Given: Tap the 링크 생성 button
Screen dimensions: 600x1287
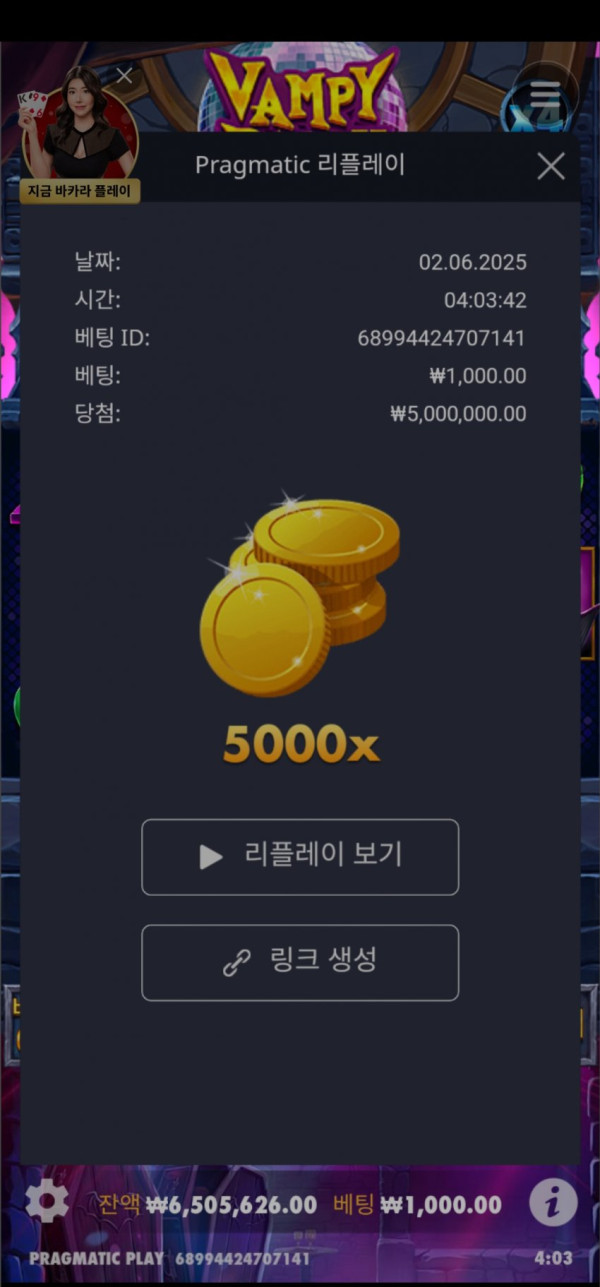Looking at the screenshot, I should (300, 962).
